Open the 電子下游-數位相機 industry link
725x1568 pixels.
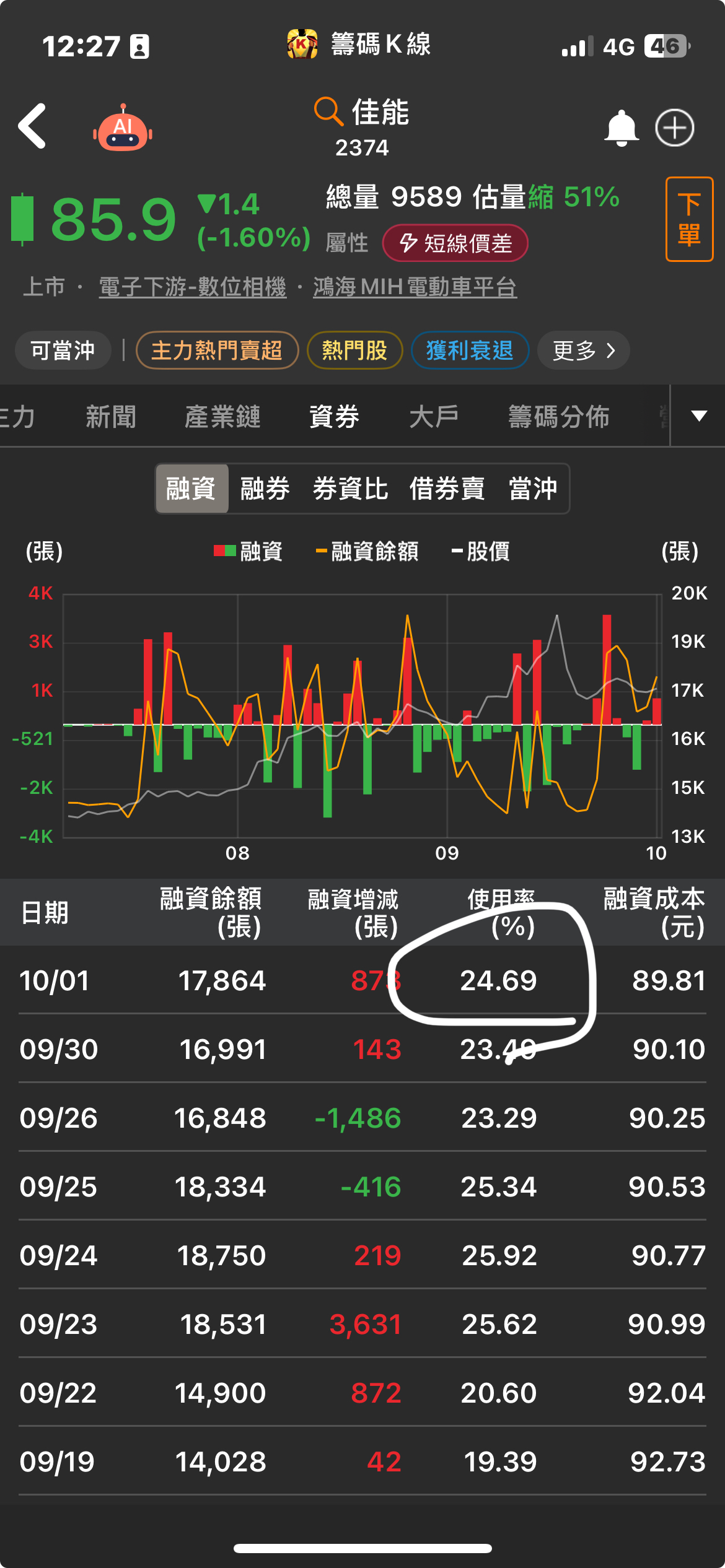point(193,287)
